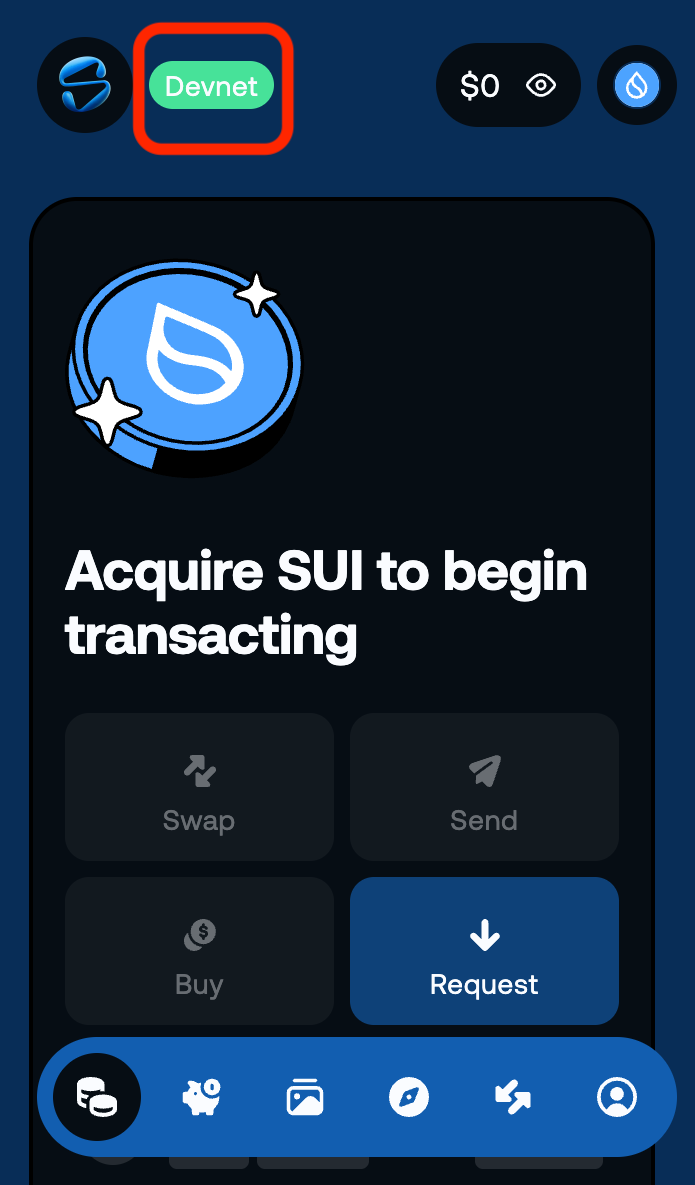This screenshot has width=695, height=1185.
Task: Tap the Send button
Action: click(484, 787)
